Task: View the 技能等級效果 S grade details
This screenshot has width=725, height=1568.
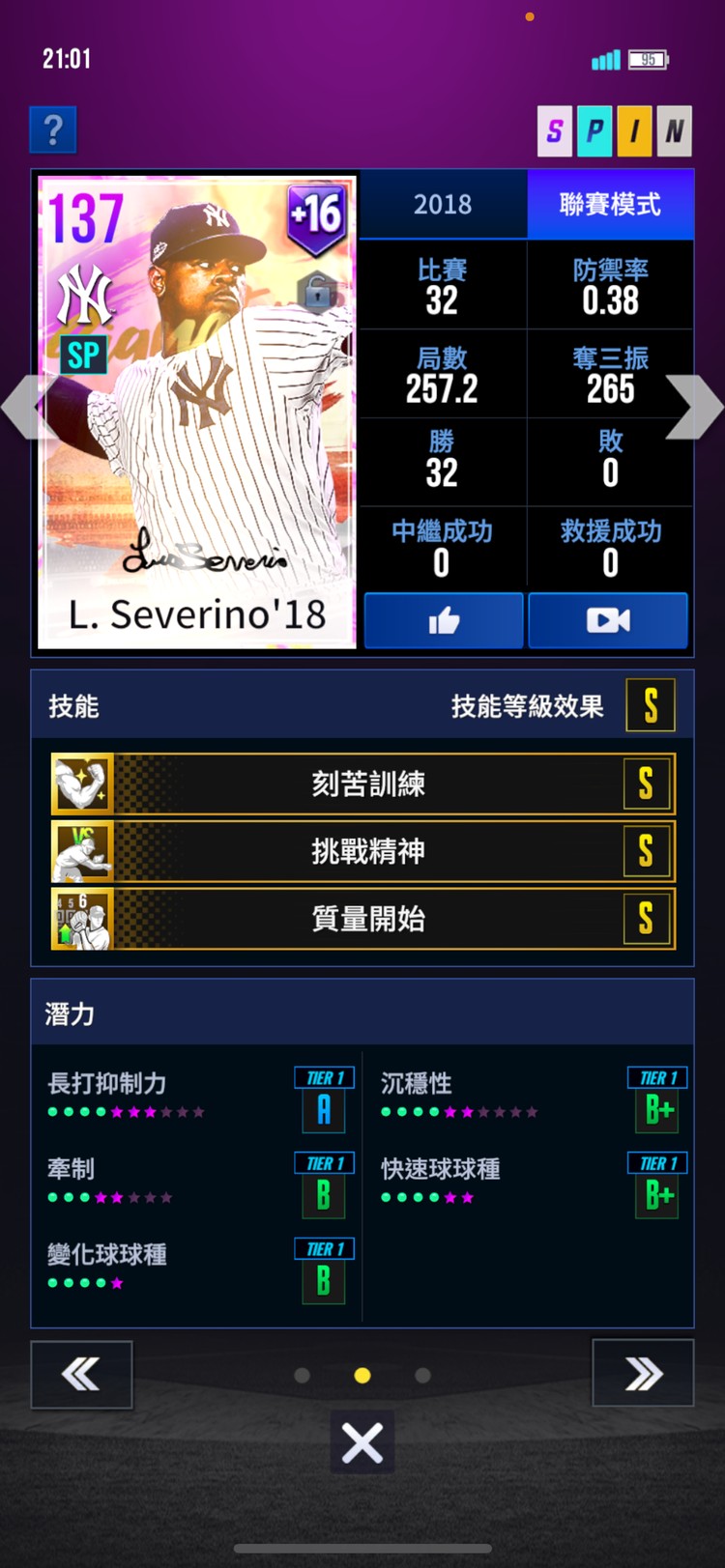Action: (x=651, y=706)
